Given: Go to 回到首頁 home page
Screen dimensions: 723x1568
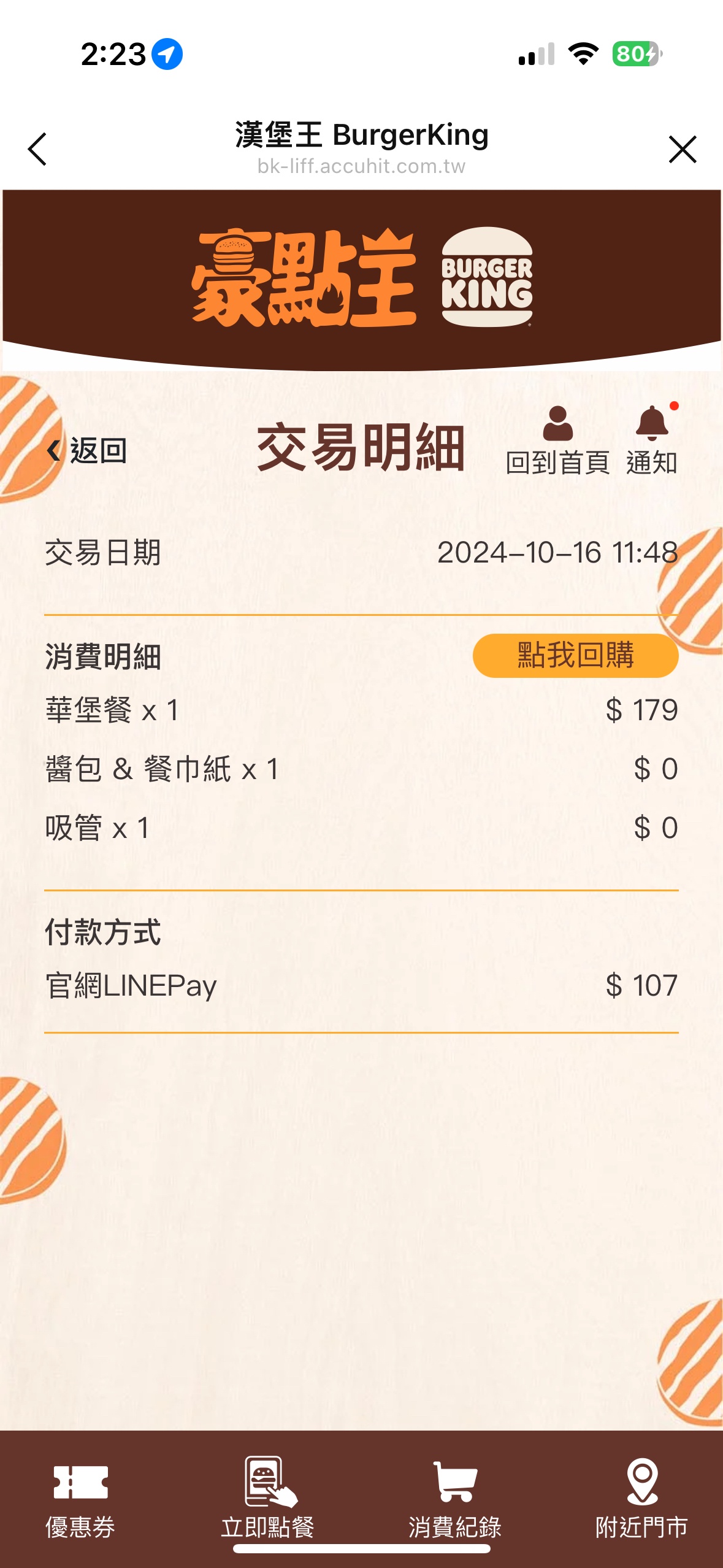Looking at the screenshot, I should [x=557, y=441].
